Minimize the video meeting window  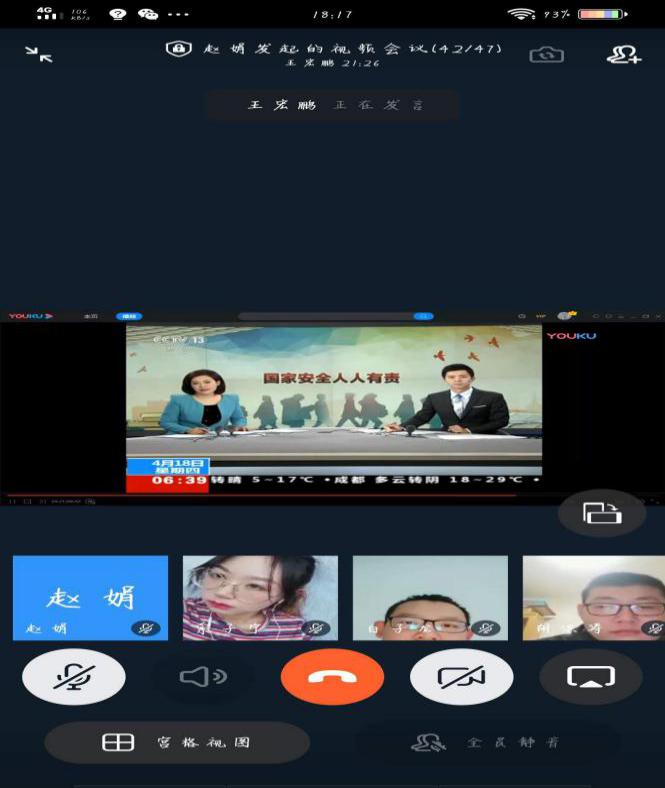[39, 54]
